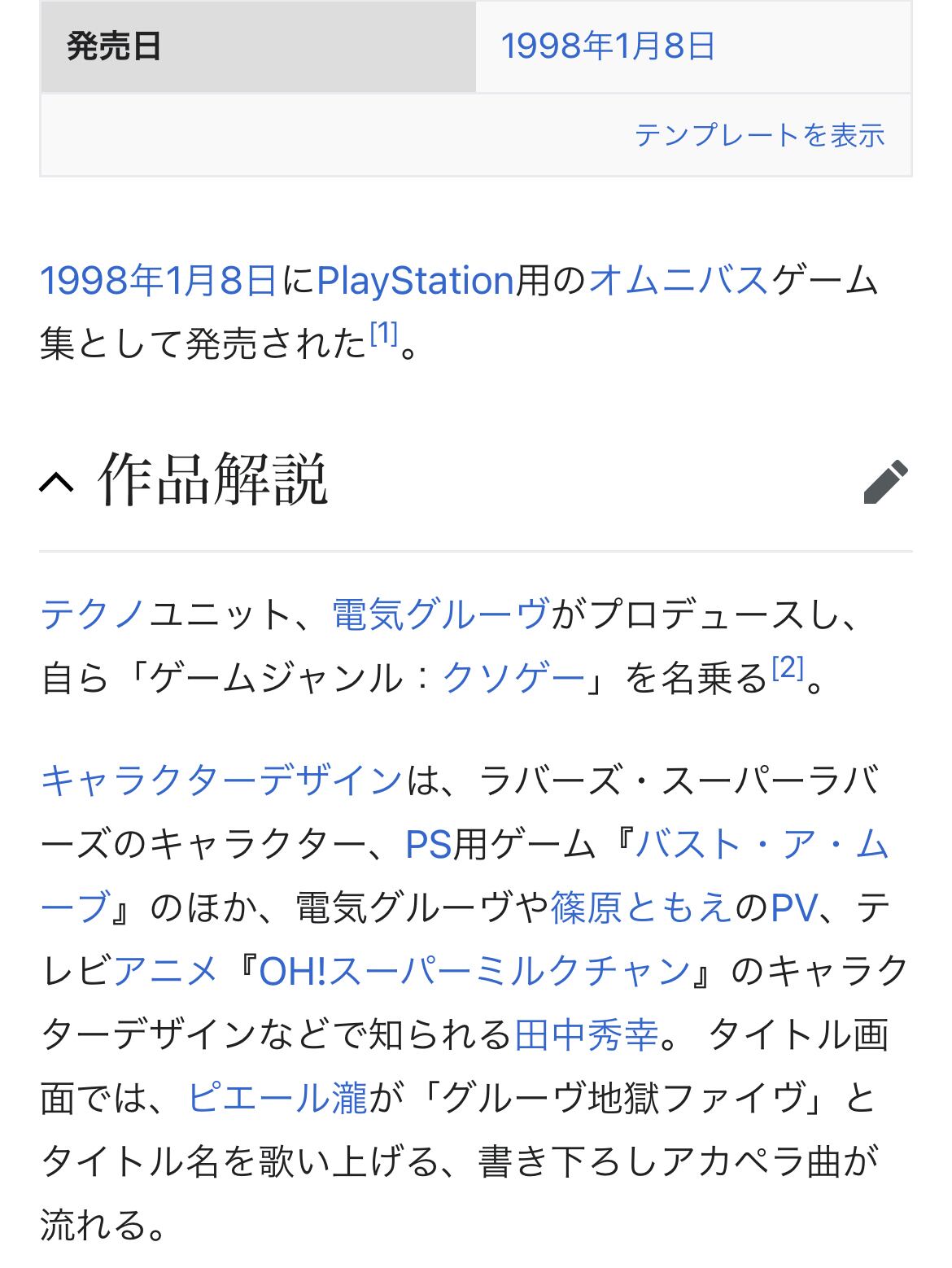952x1268 pixels.
Task: Open the 篠原ともえ link
Action: coord(642,907)
